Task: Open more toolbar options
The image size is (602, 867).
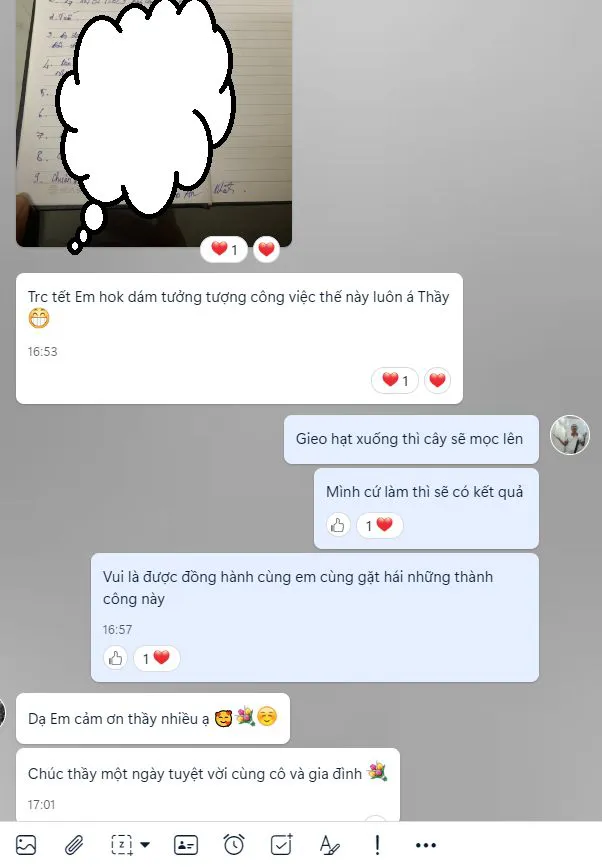Action: (x=425, y=845)
